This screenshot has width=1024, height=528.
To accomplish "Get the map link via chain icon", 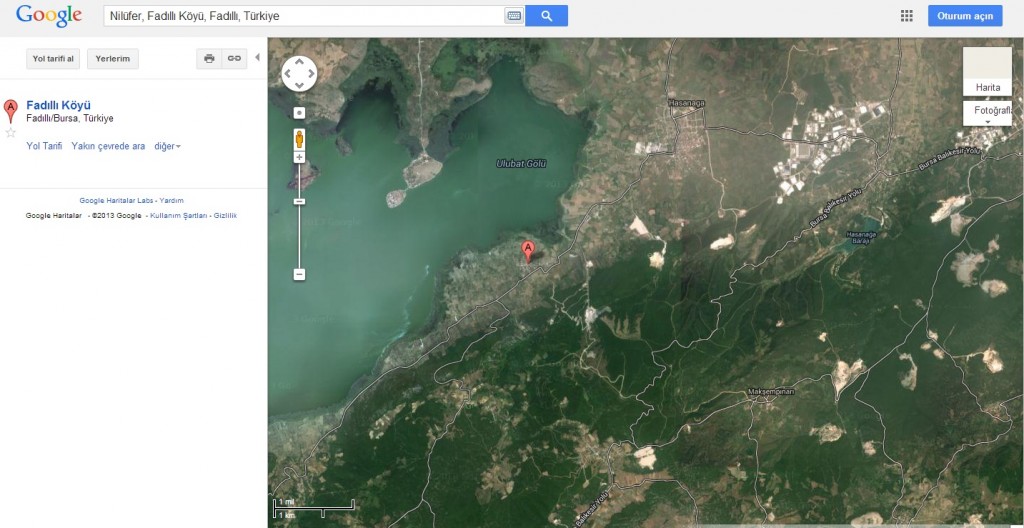I will coord(234,59).
